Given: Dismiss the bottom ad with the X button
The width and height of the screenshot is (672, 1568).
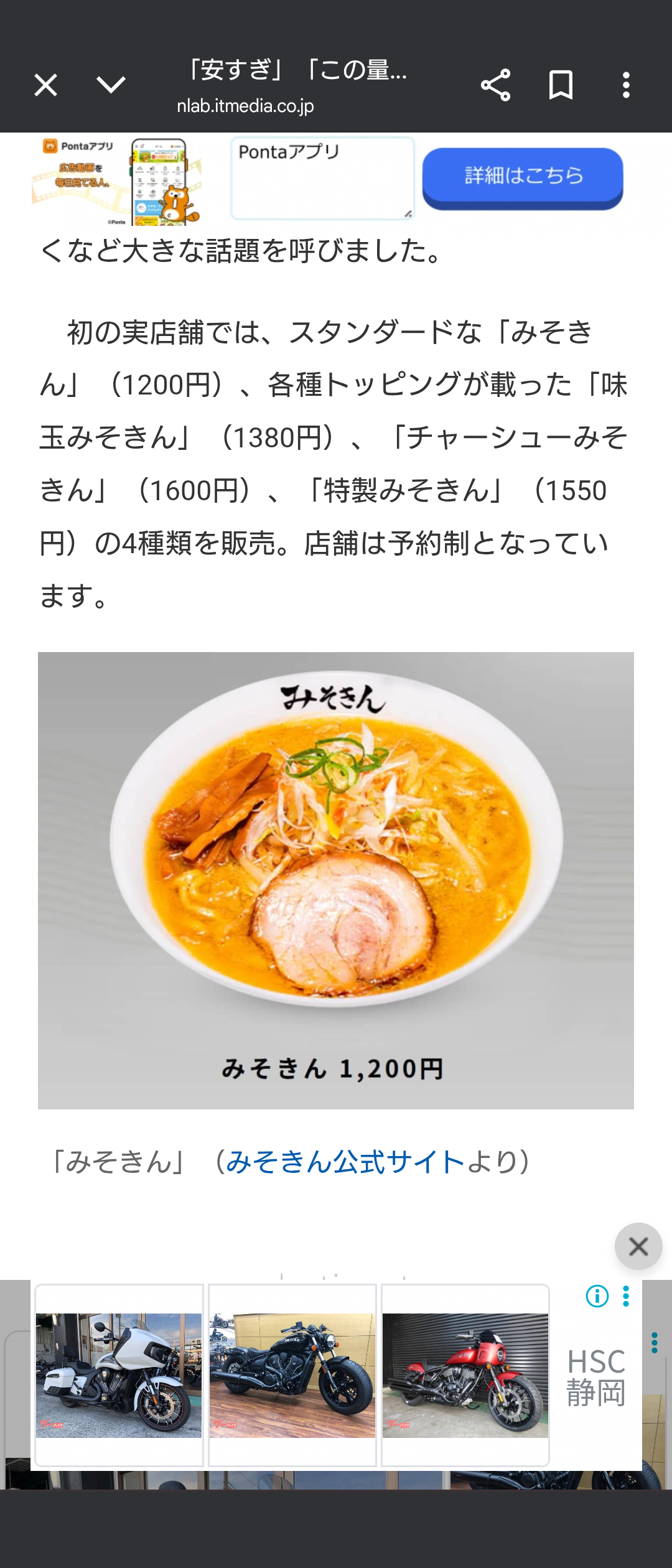Looking at the screenshot, I should [x=638, y=1246].
